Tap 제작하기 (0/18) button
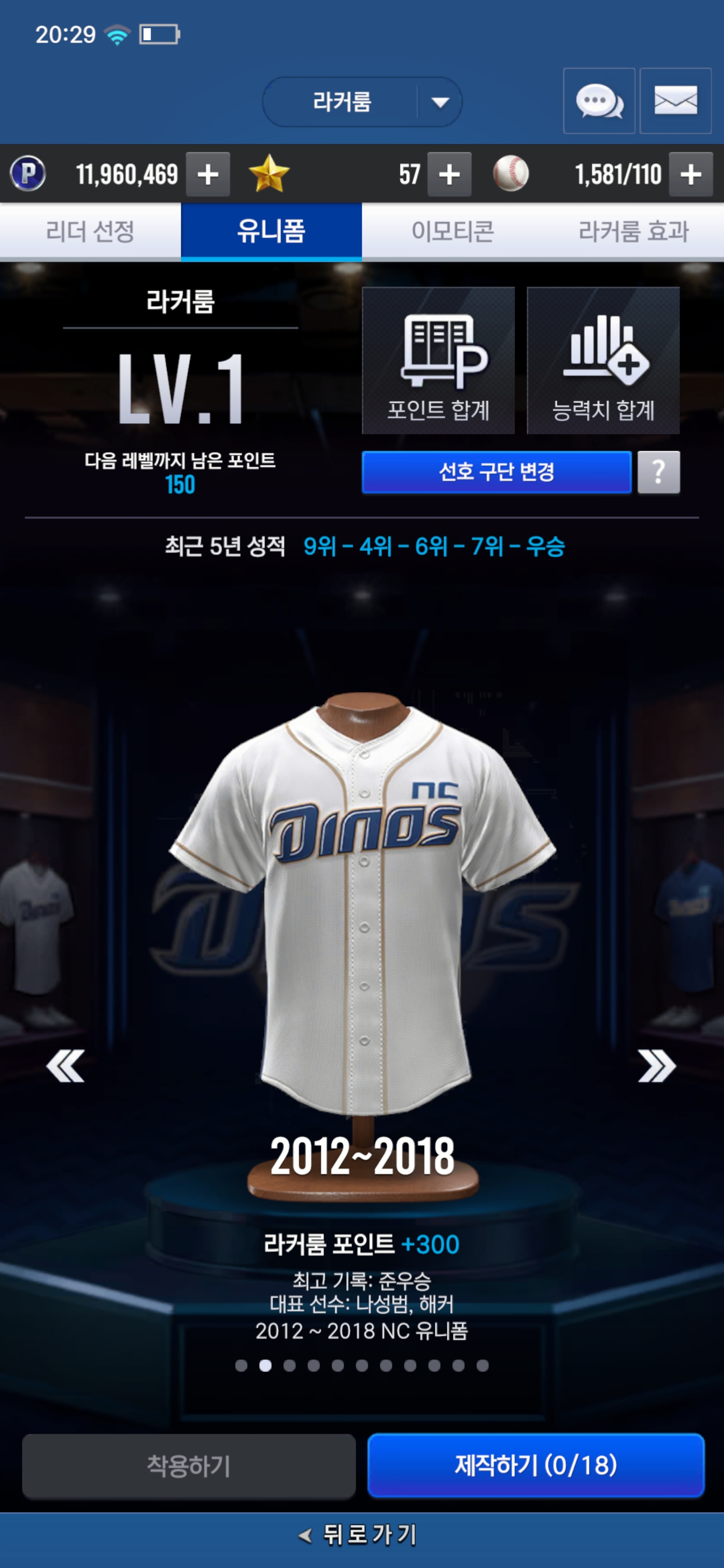Screen dimensions: 724x1568 click(x=536, y=1465)
